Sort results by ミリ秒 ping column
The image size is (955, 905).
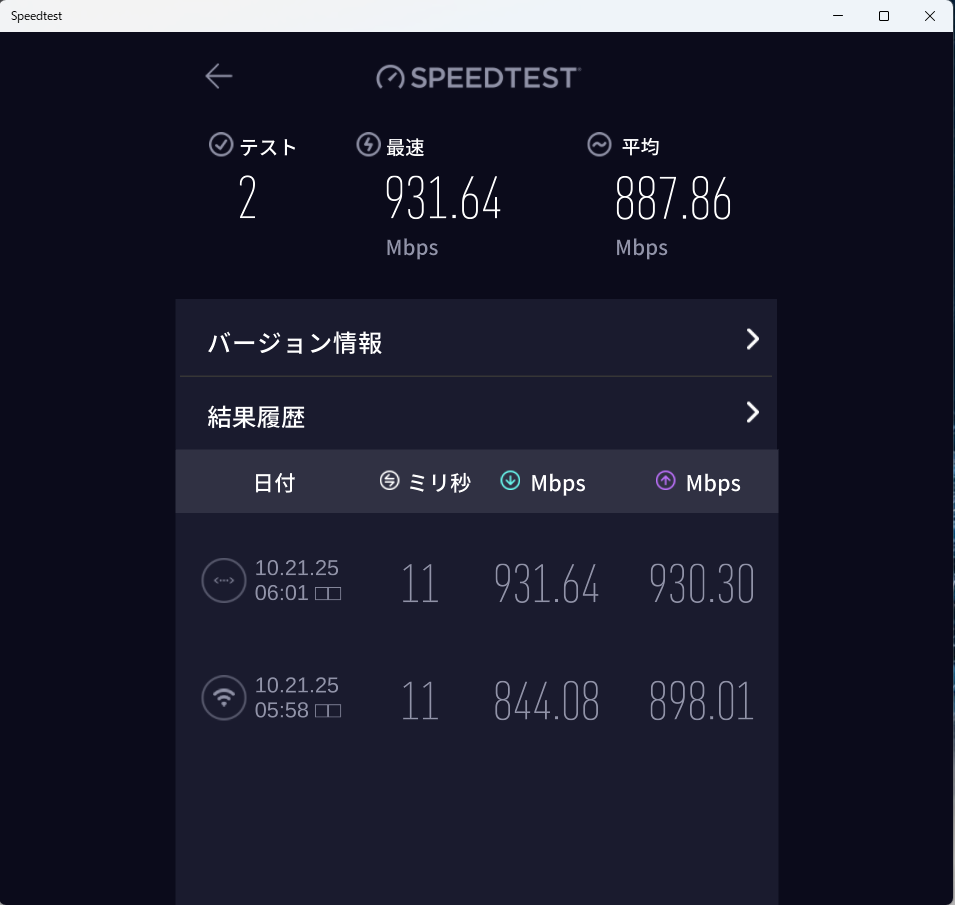(426, 483)
